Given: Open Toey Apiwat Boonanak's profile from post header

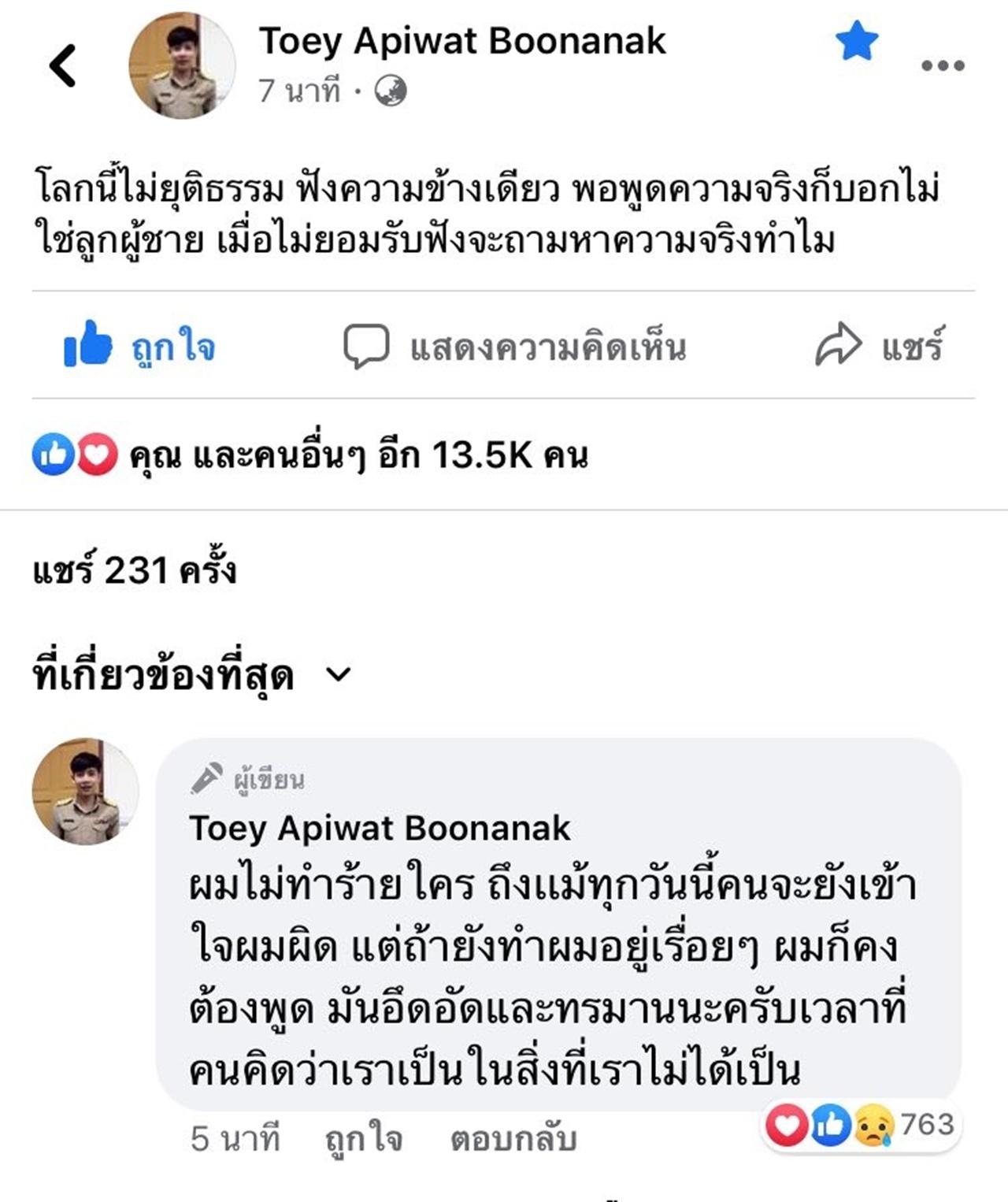Looking at the screenshot, I should point(462,41).
